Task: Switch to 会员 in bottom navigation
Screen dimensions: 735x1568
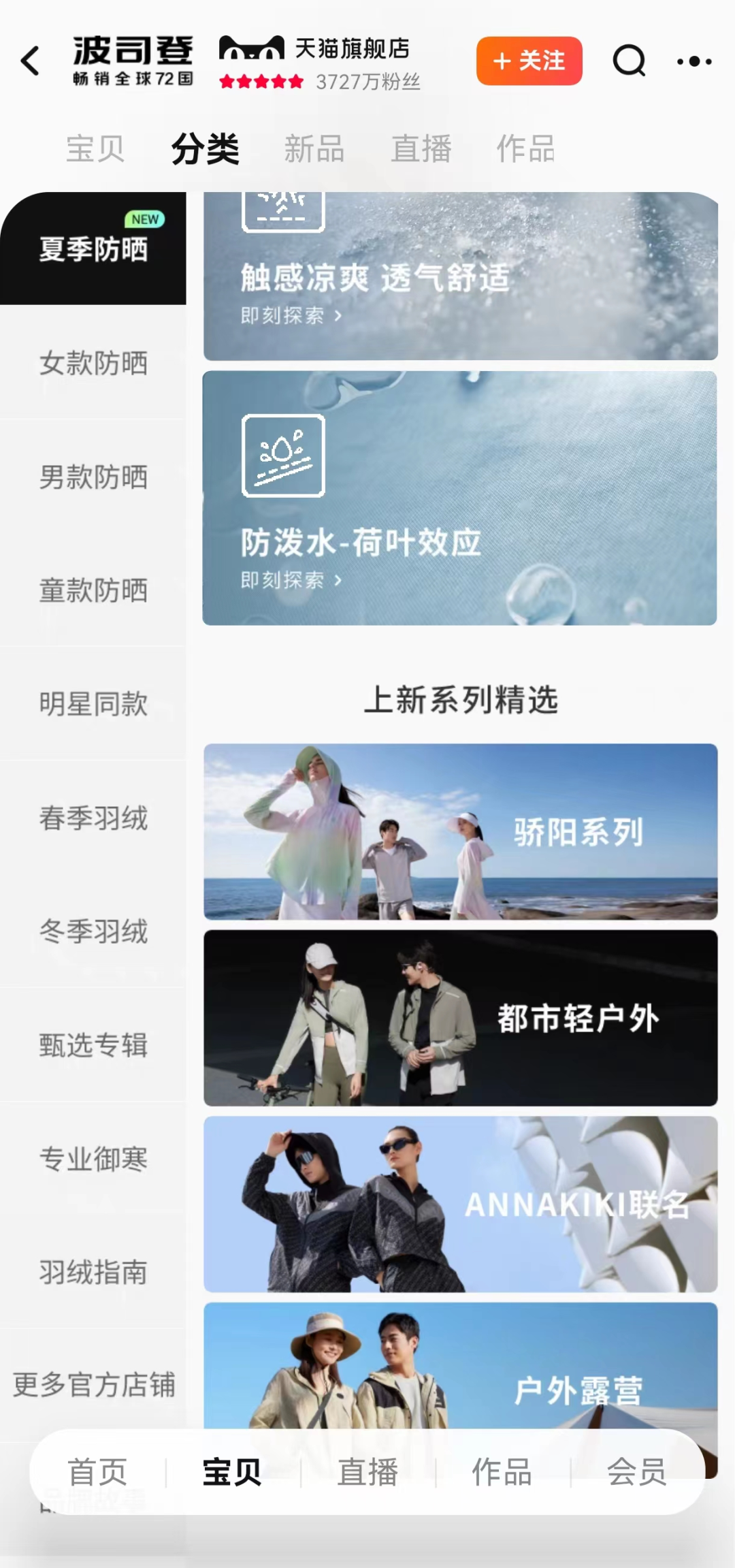Action: 636,1472
